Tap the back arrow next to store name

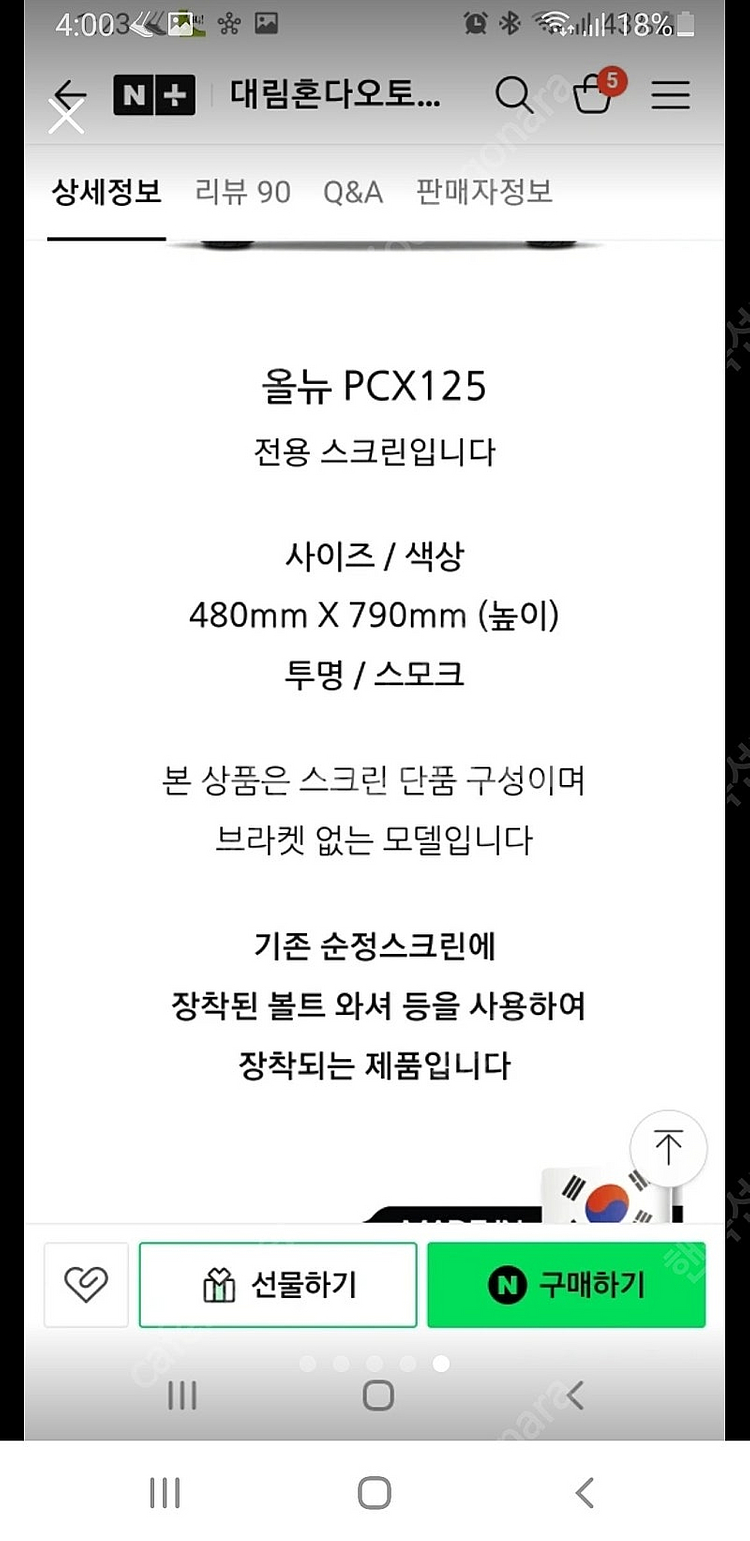pos(68,94)
